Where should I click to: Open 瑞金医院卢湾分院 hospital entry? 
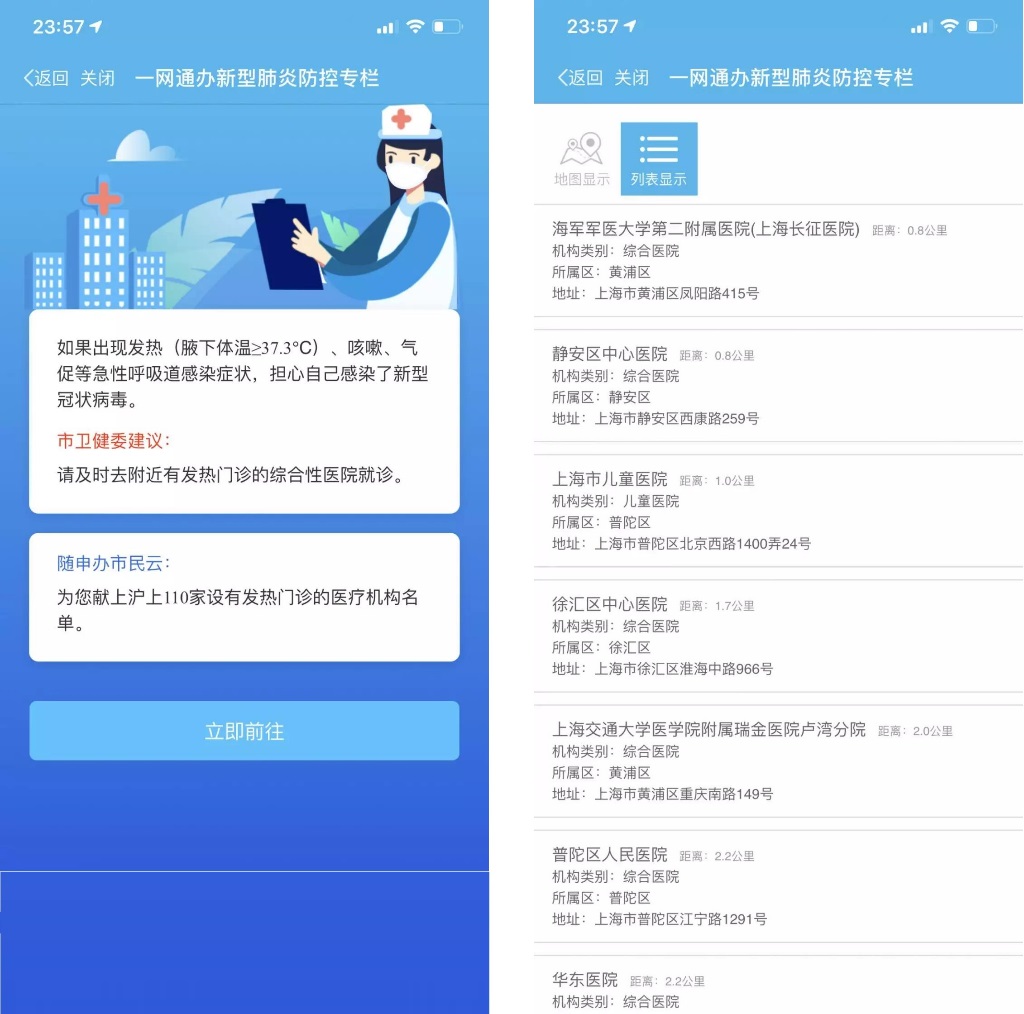(708, 729)
